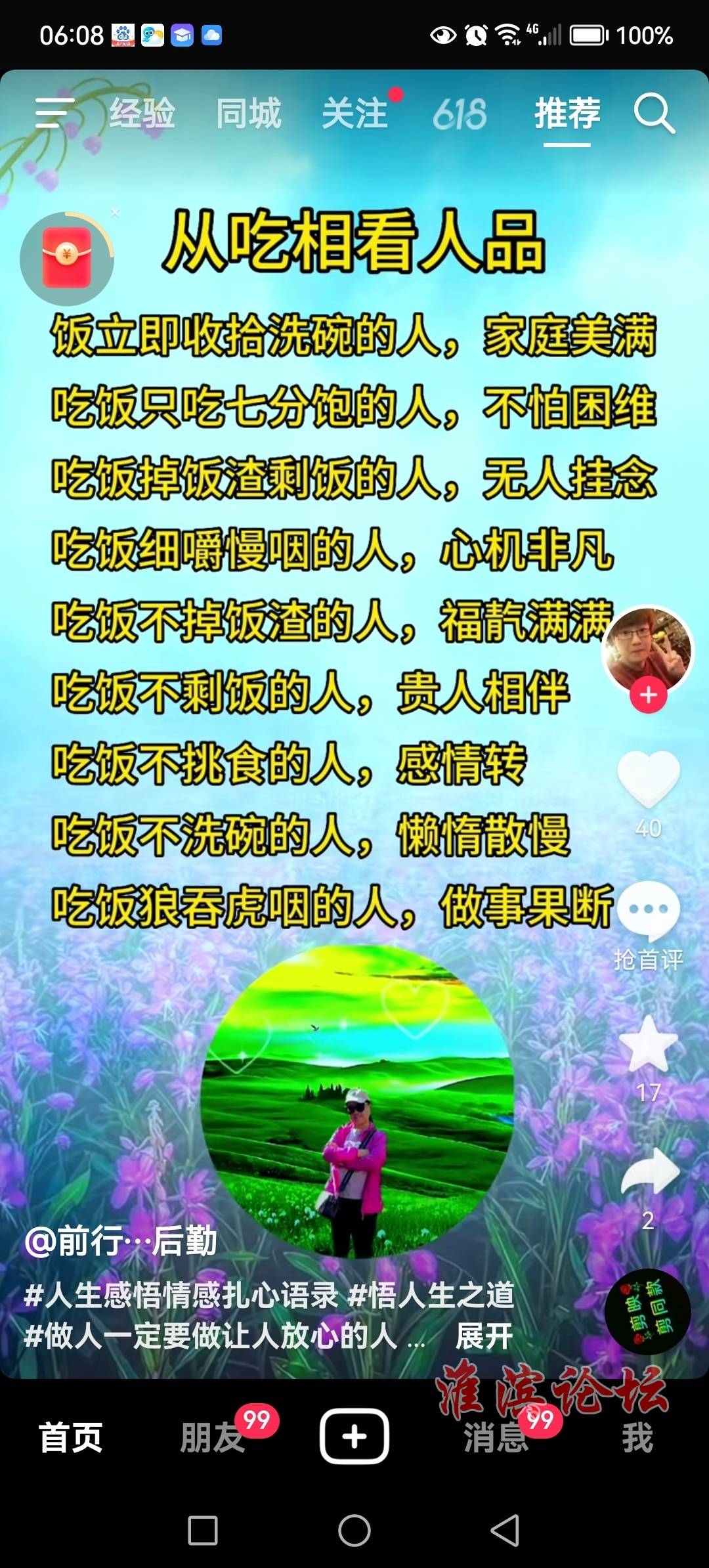Open the creator's profile avatar
709x1568 pixels.
pos(647,648)
